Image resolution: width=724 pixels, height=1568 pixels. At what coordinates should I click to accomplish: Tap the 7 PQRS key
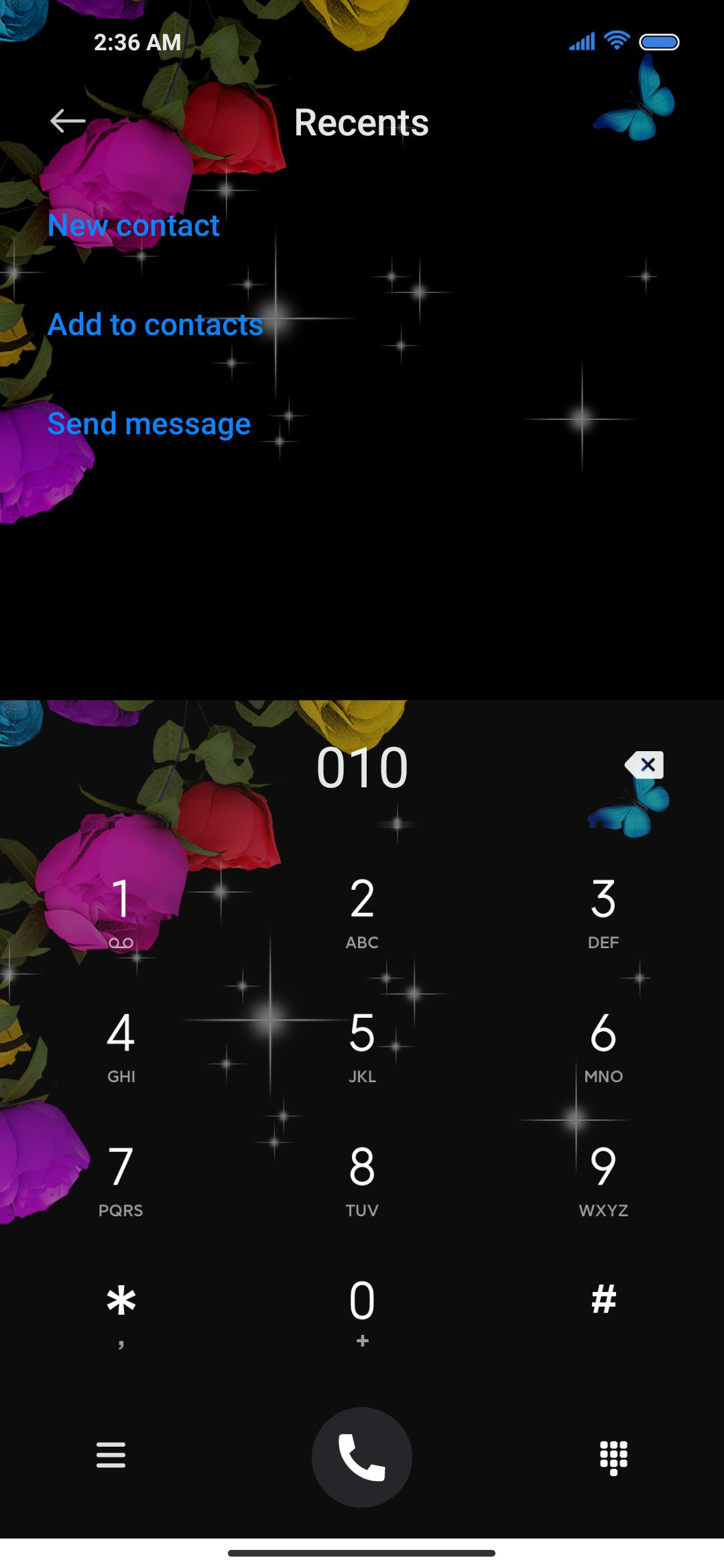coord(121,1181)
